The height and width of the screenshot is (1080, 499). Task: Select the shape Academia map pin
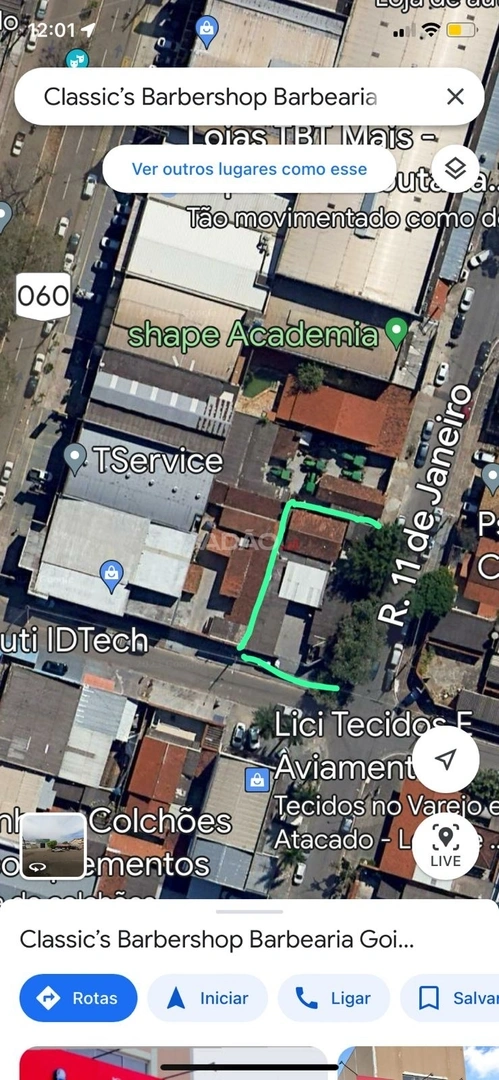click(x=396, y=333)
